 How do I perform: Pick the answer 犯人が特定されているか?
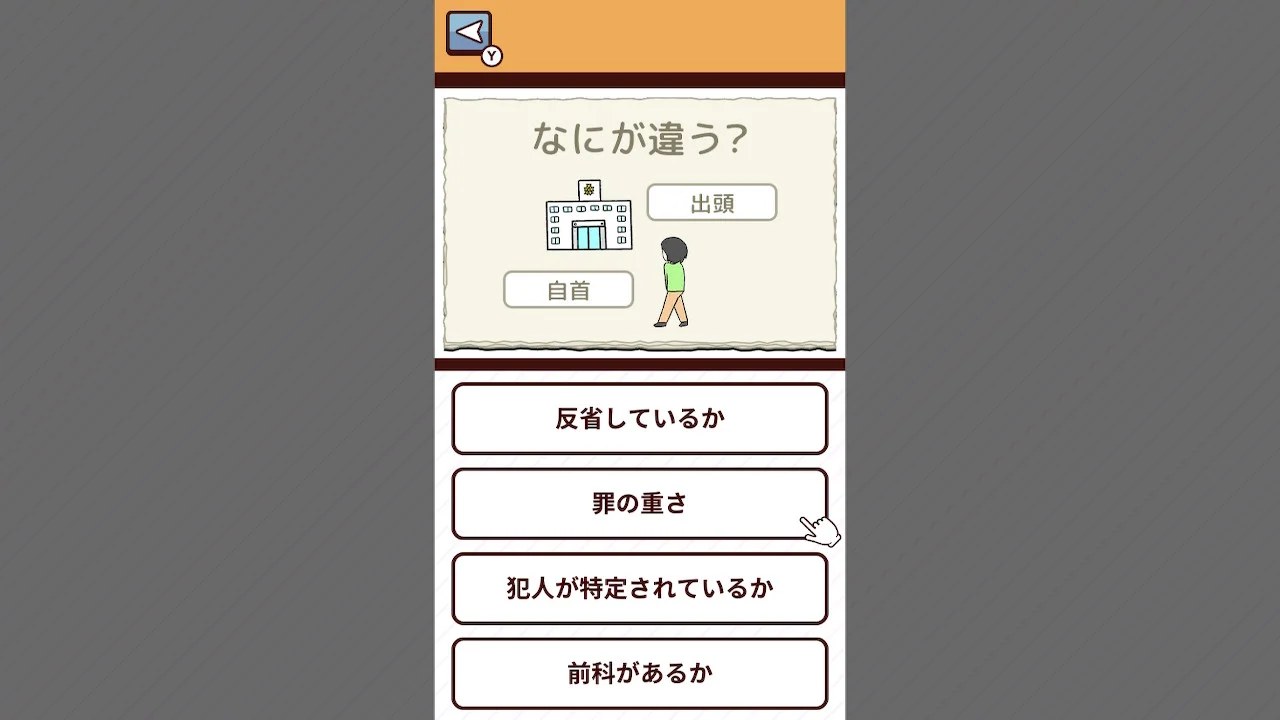[x=639, y=589]
